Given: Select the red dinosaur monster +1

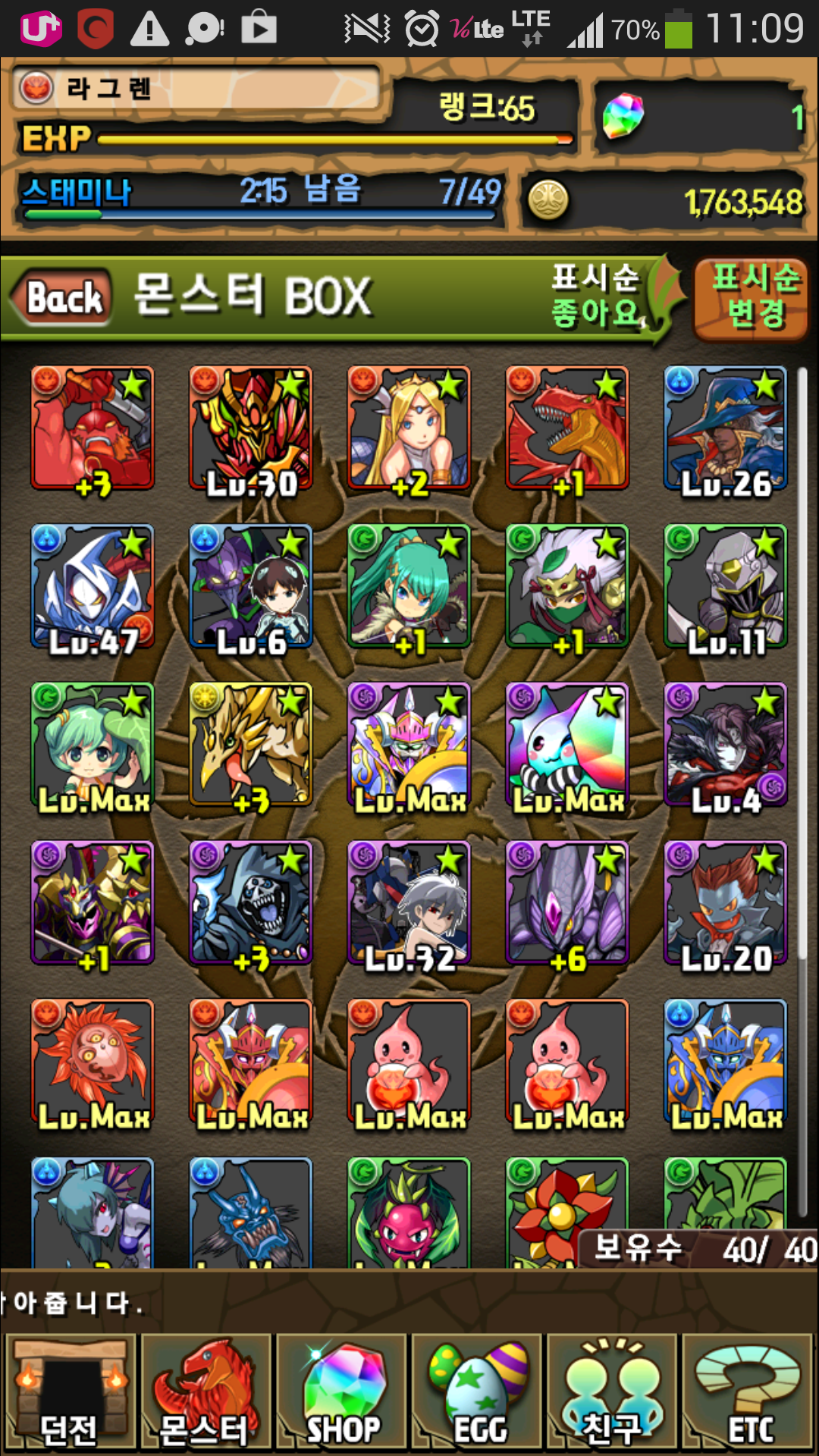Looking at the screenshot, I should (x=567, y=428).
